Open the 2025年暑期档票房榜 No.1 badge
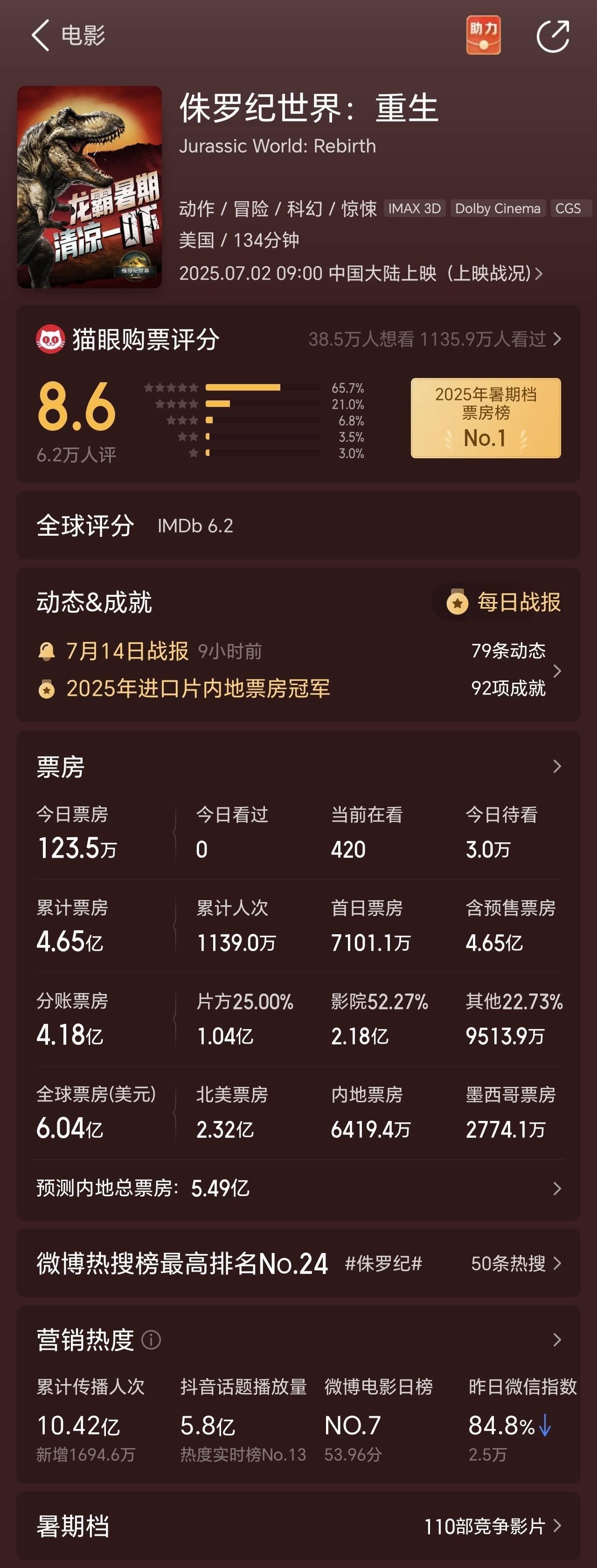Screen dimensions: 597x1568 [x=486, y=418]
